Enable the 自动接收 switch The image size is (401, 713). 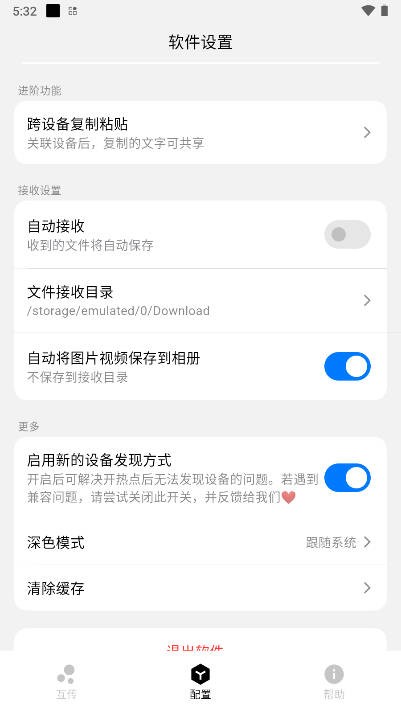pos(347,234)
